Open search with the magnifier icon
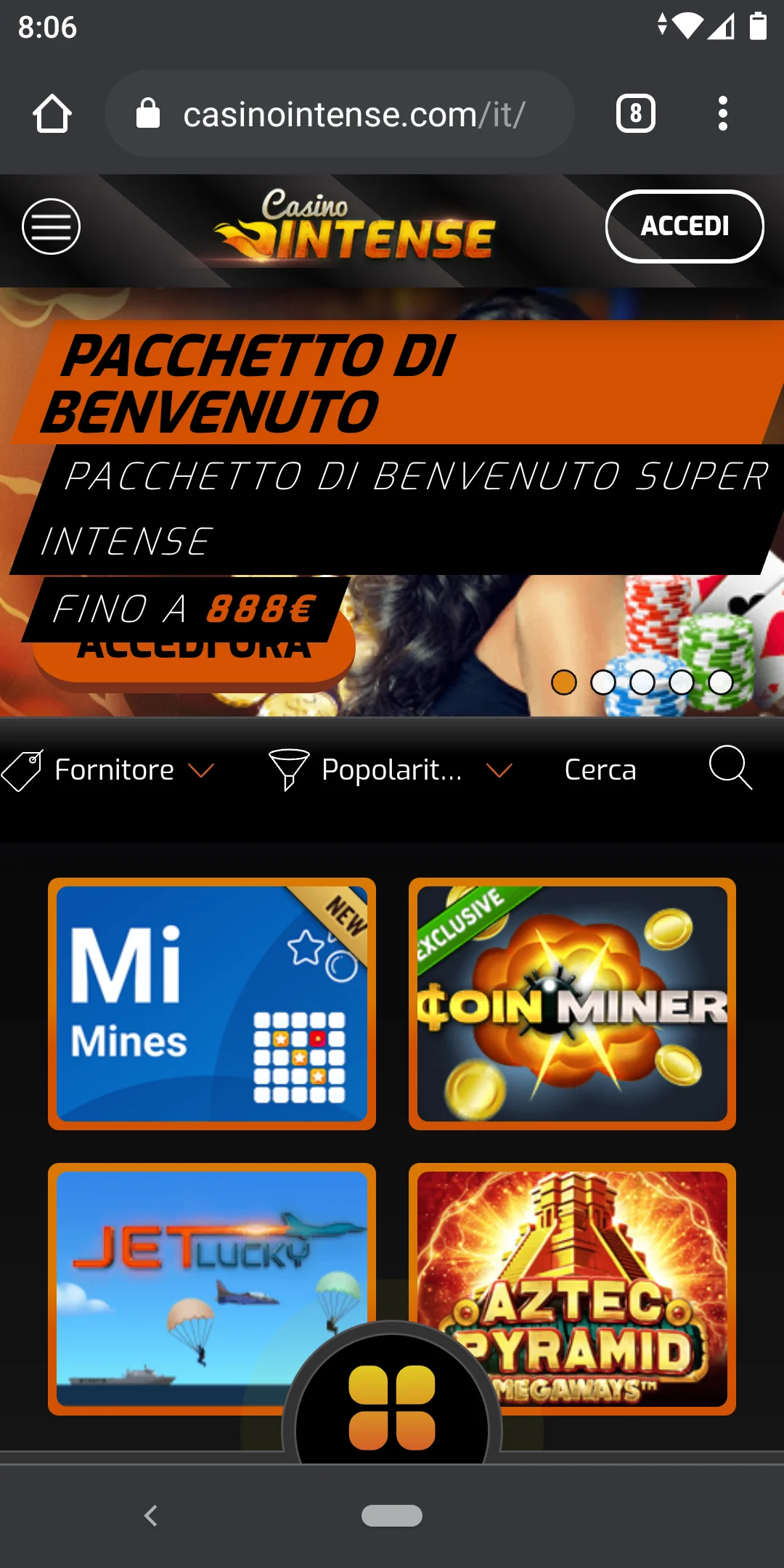784x1568 pixels. 730,769
